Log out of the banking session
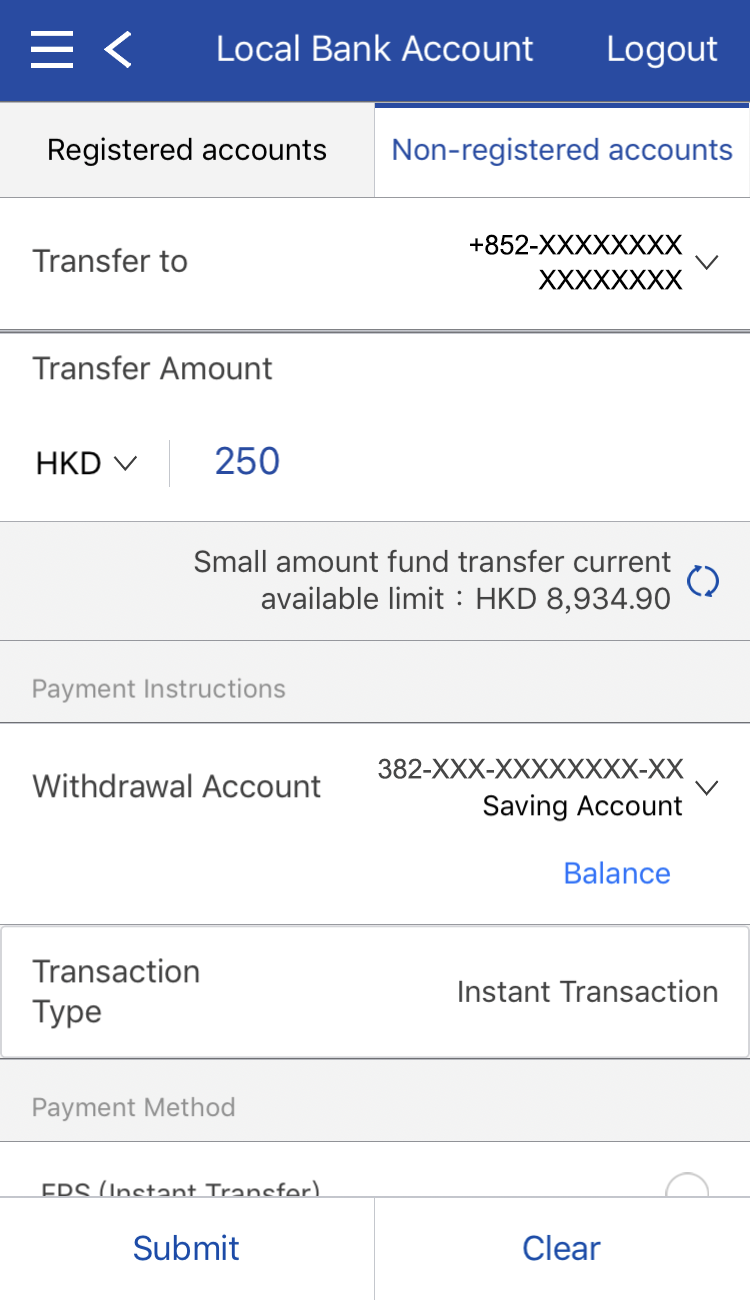 pos(661,49)
